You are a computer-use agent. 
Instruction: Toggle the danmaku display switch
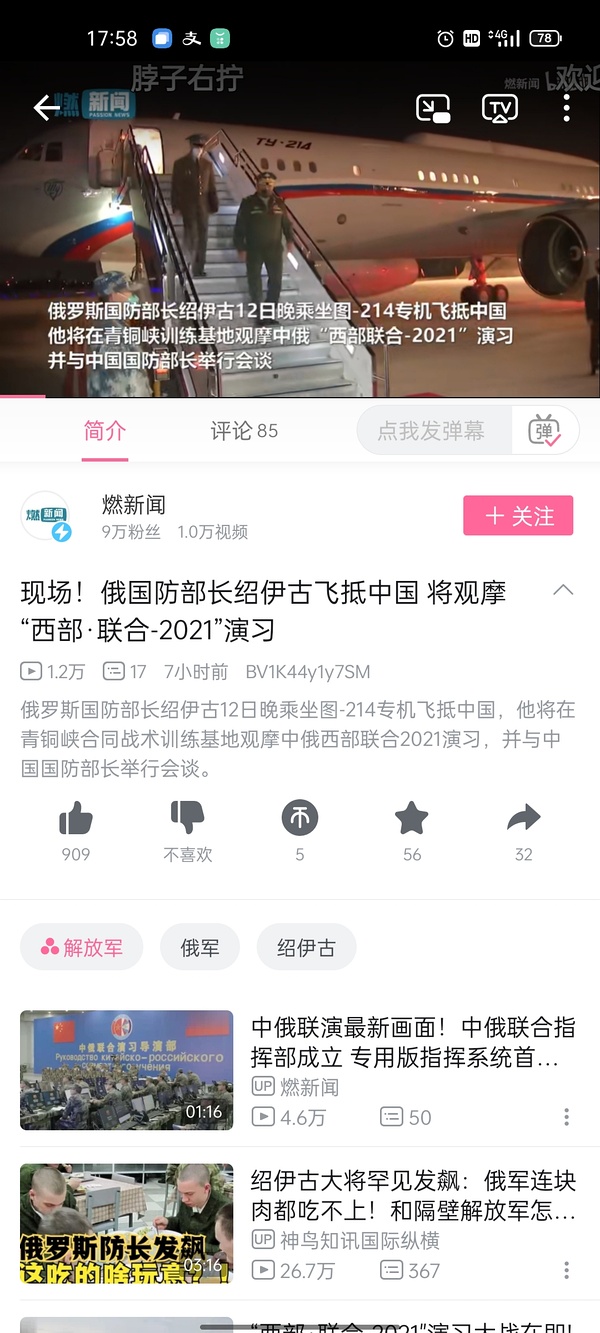point(544,431)
